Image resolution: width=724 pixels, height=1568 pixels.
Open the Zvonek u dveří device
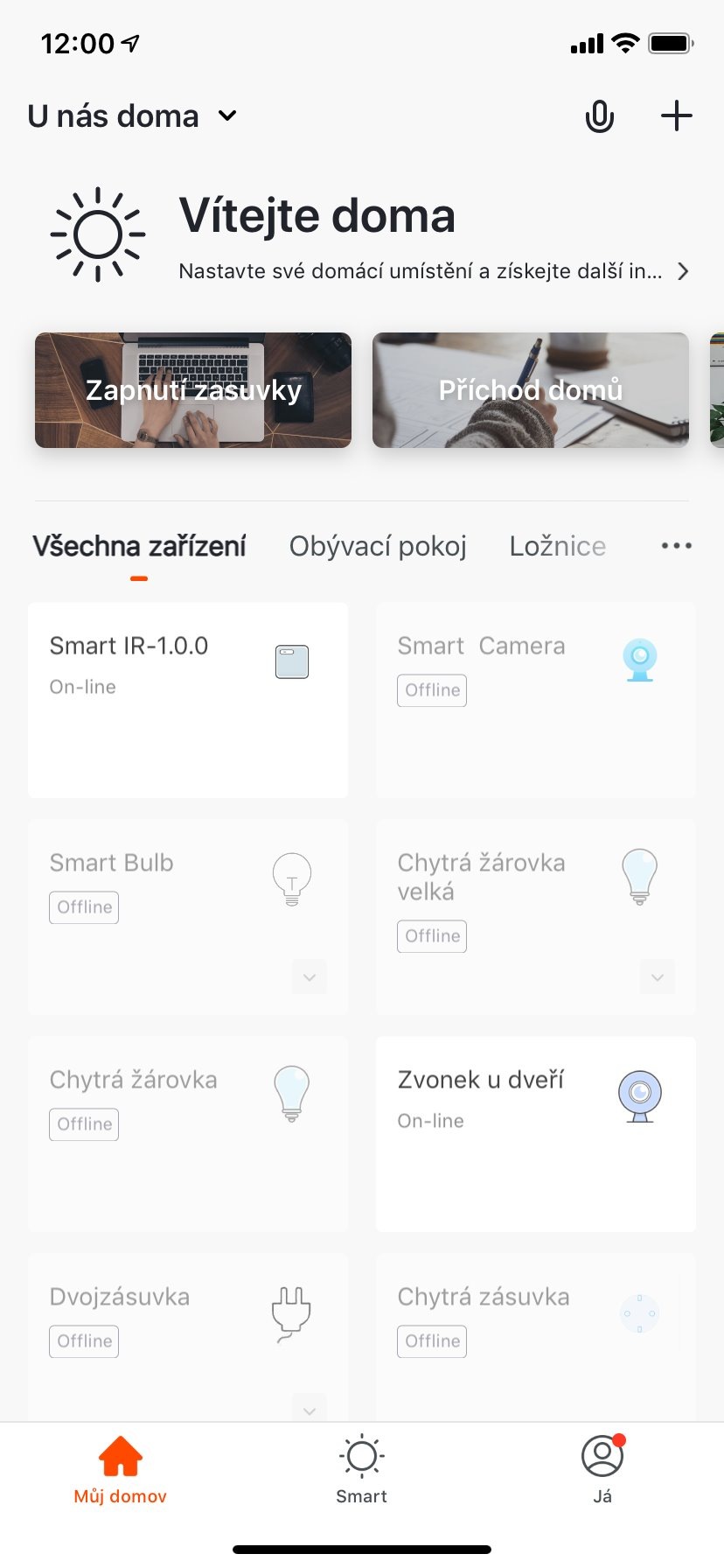click(536, 1134)
